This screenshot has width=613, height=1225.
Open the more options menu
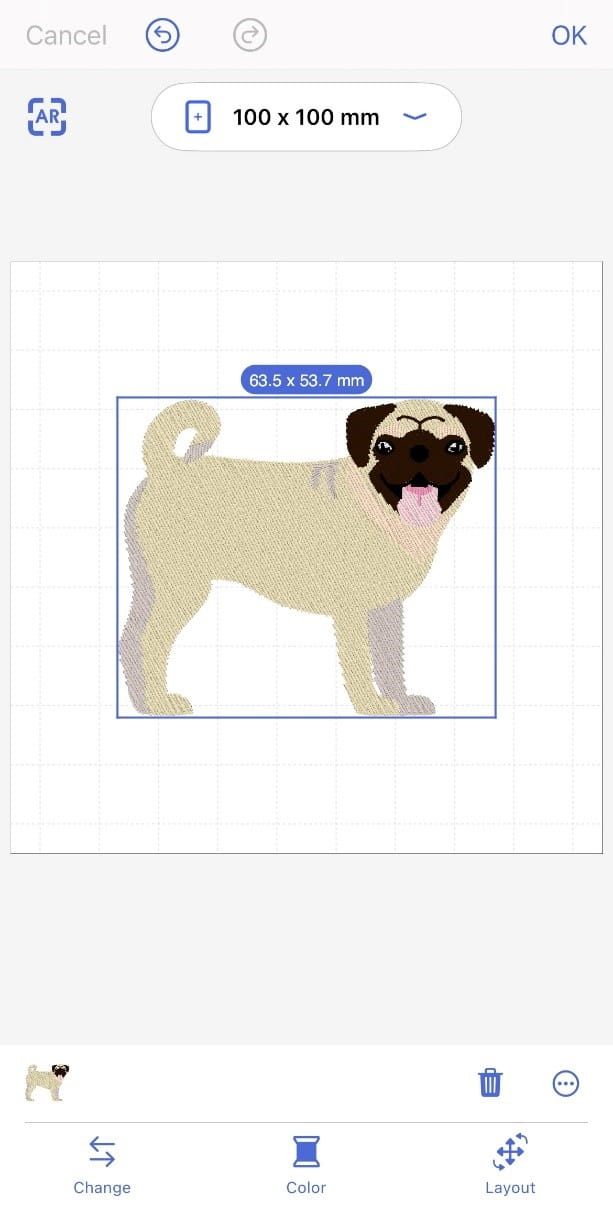coord(566,1083)
